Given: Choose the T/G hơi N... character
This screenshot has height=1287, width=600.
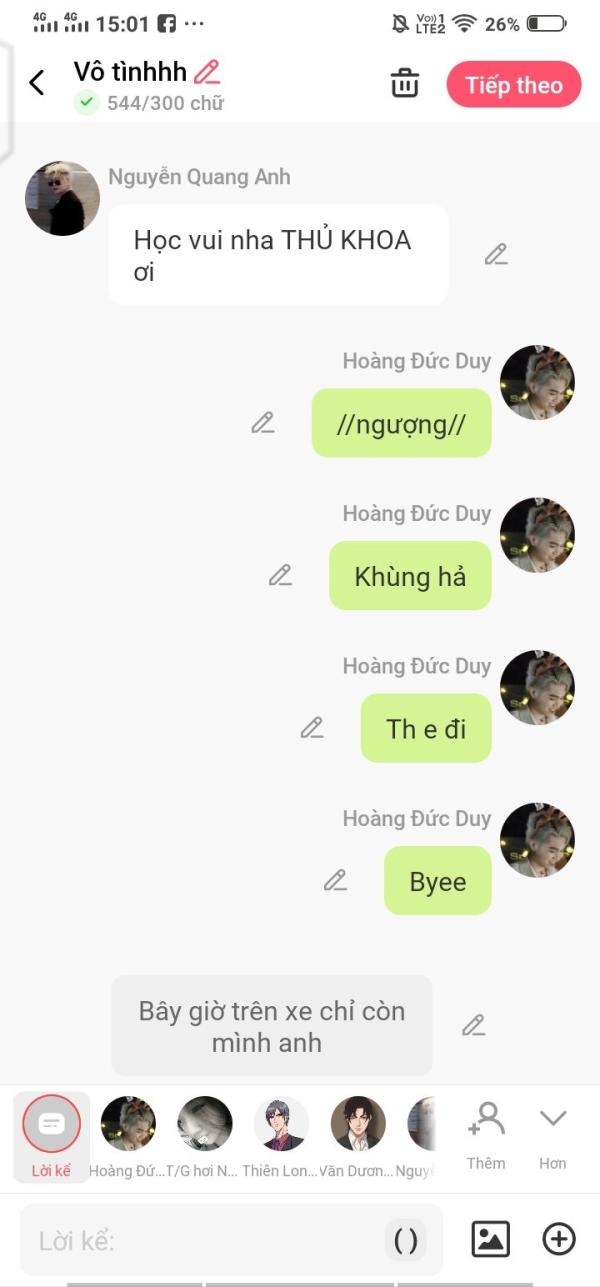Looking at the screenshot, I should pyautogui.click(x=204, y=1133).
